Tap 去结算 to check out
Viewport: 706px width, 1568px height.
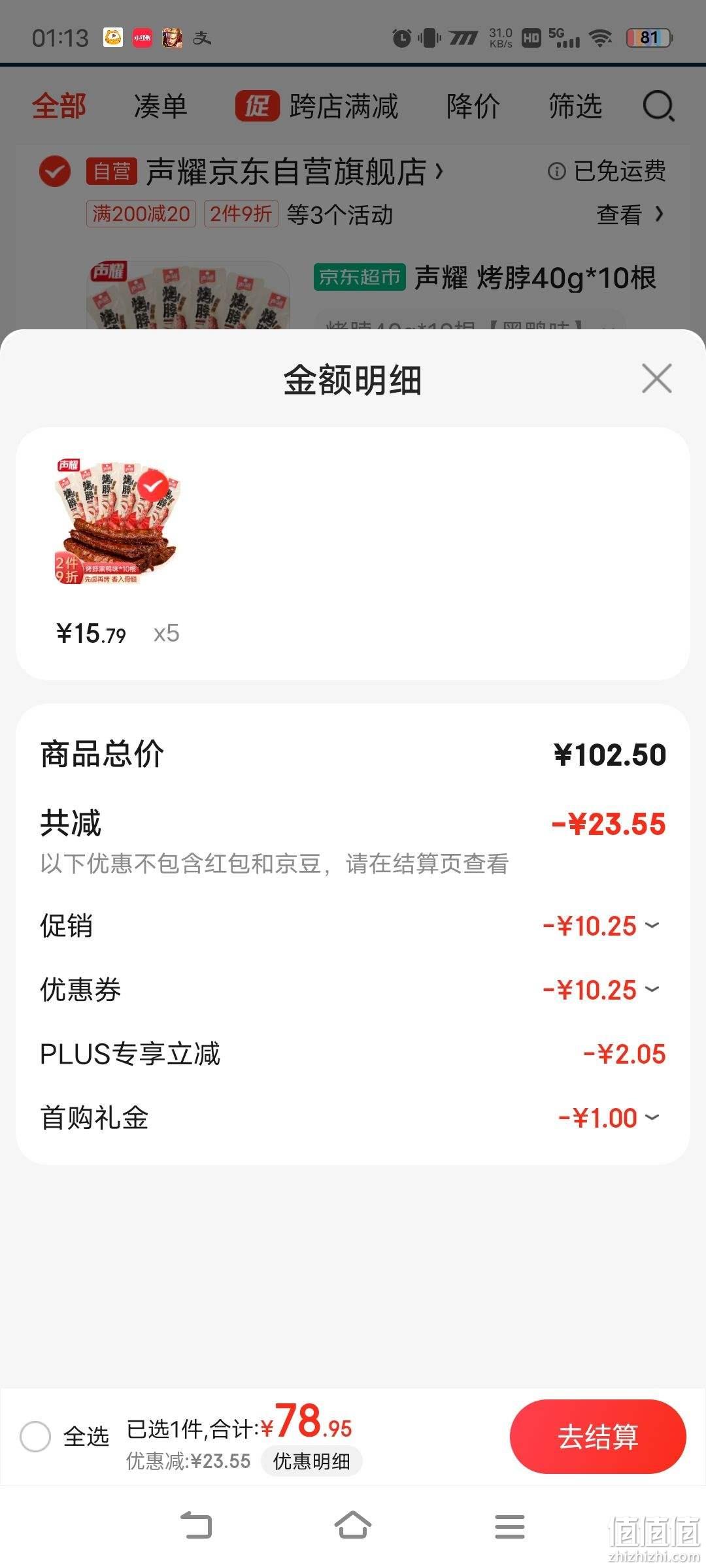click(597, 1437)
